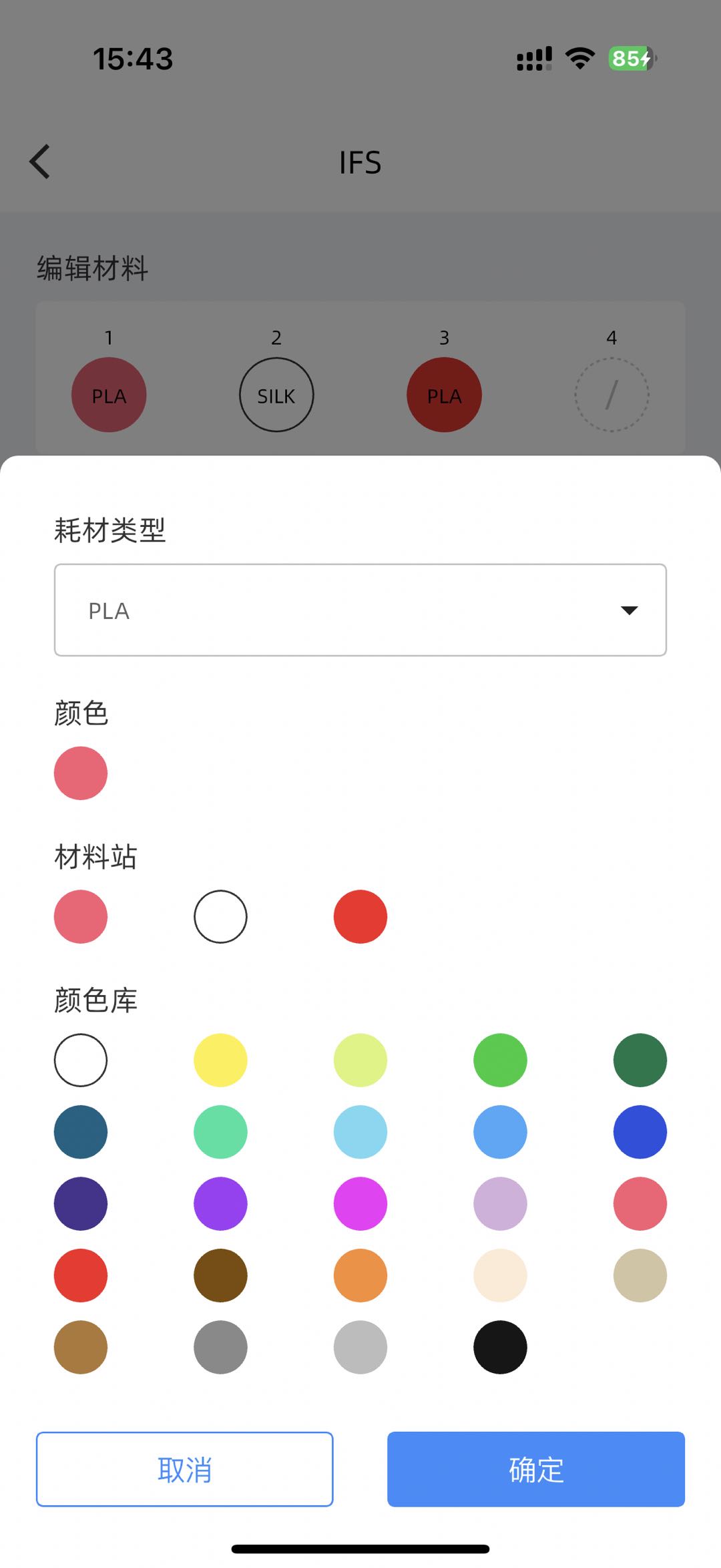The width and height of the screenshot is (721, 1568).
Task: Confirm with the 确定 button
Action: [535, 1468]
